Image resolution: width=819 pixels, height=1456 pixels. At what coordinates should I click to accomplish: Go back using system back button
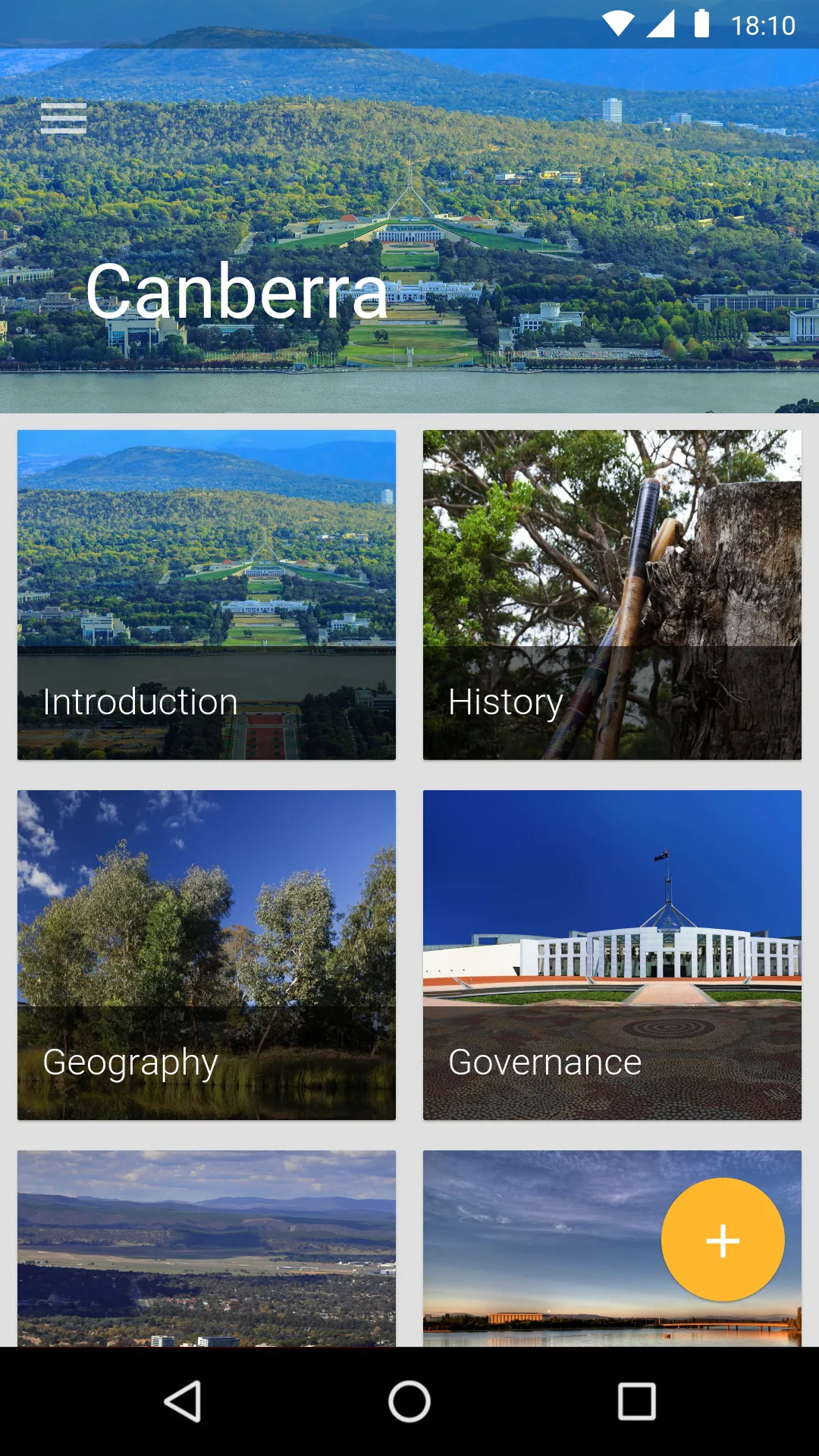pos(183,1401)
